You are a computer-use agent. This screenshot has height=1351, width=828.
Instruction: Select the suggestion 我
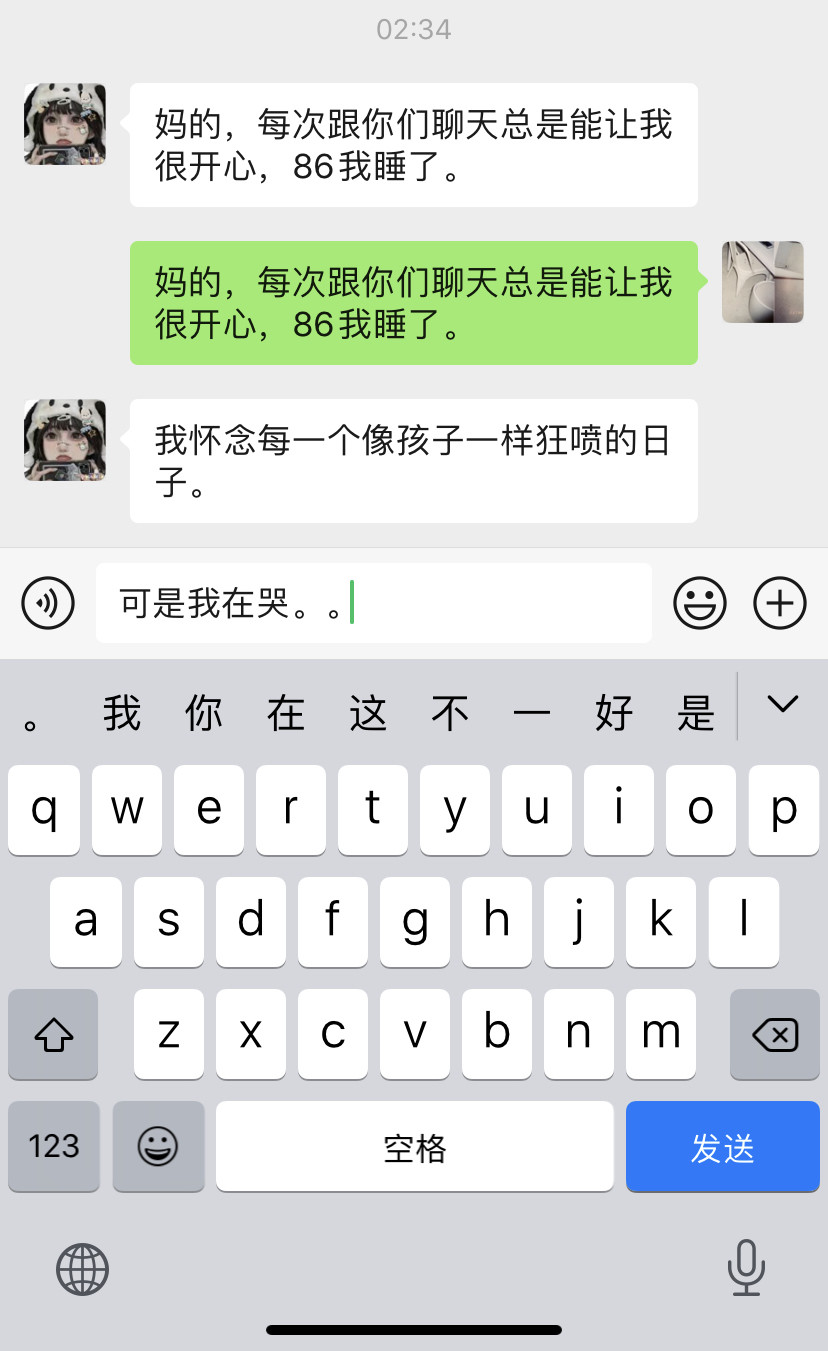coord(122,714)
